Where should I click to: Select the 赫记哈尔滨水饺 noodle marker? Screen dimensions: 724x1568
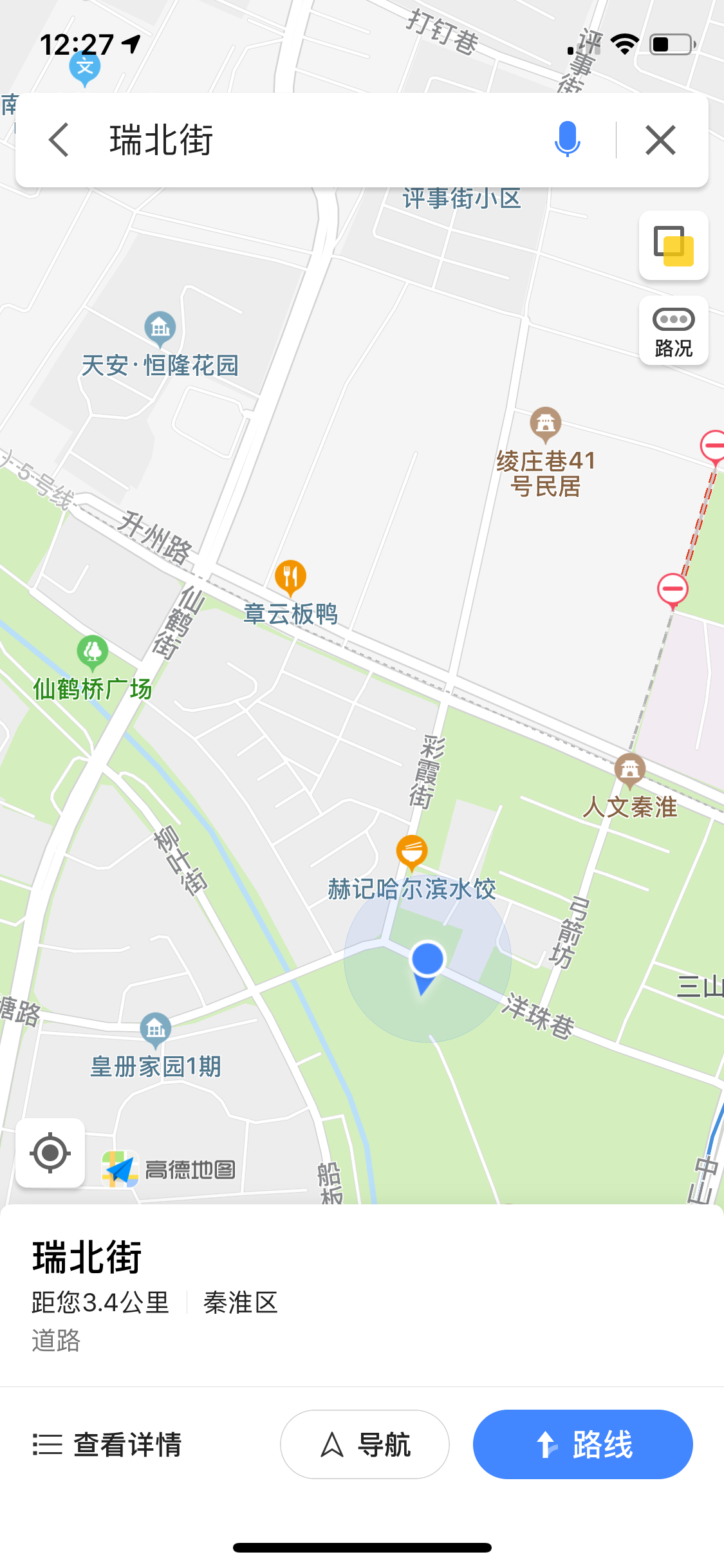click(413, 850)
